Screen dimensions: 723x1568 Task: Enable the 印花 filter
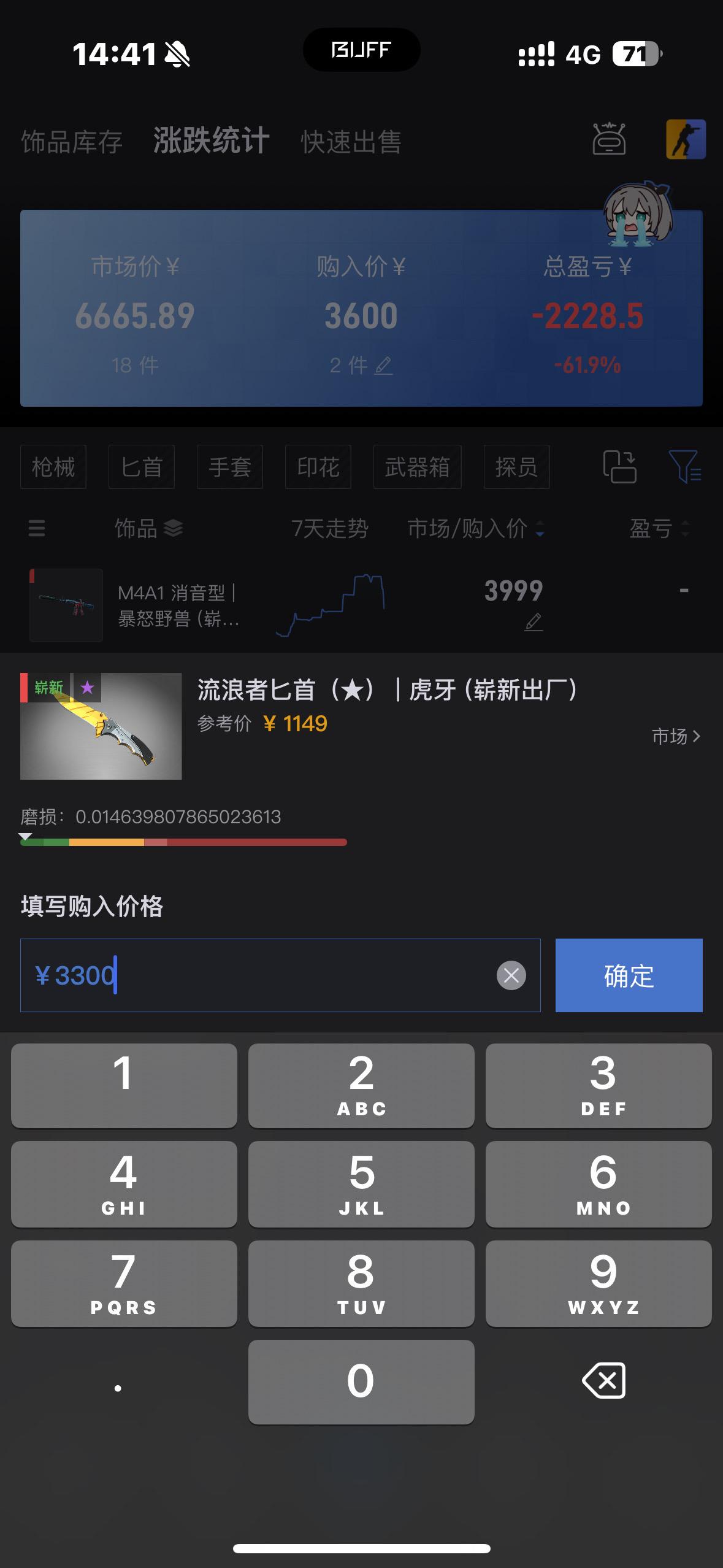coord(318,467)
